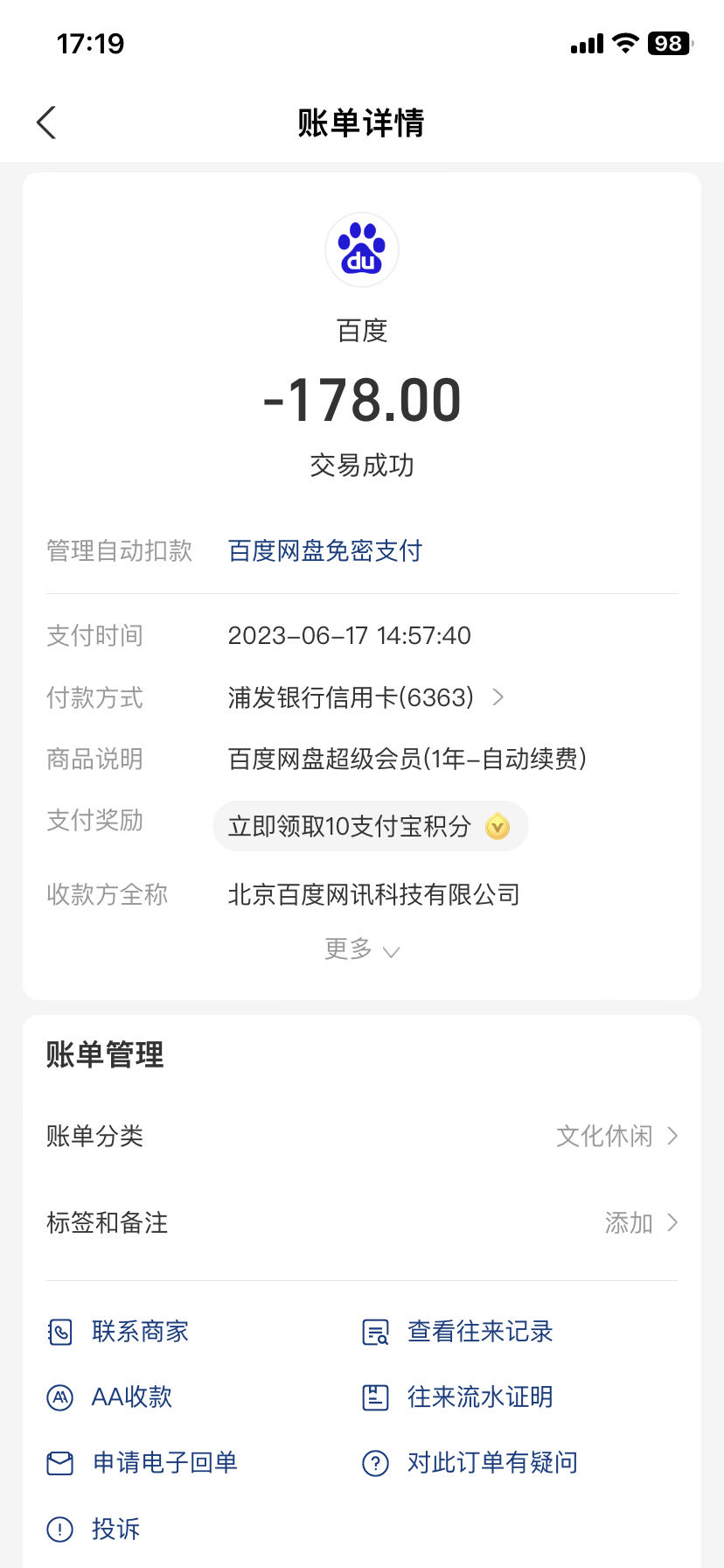Screen dimensions: 724x1568
Task: Claim 立即领取10支付宝积分 reward
Action: click(370, 826)
